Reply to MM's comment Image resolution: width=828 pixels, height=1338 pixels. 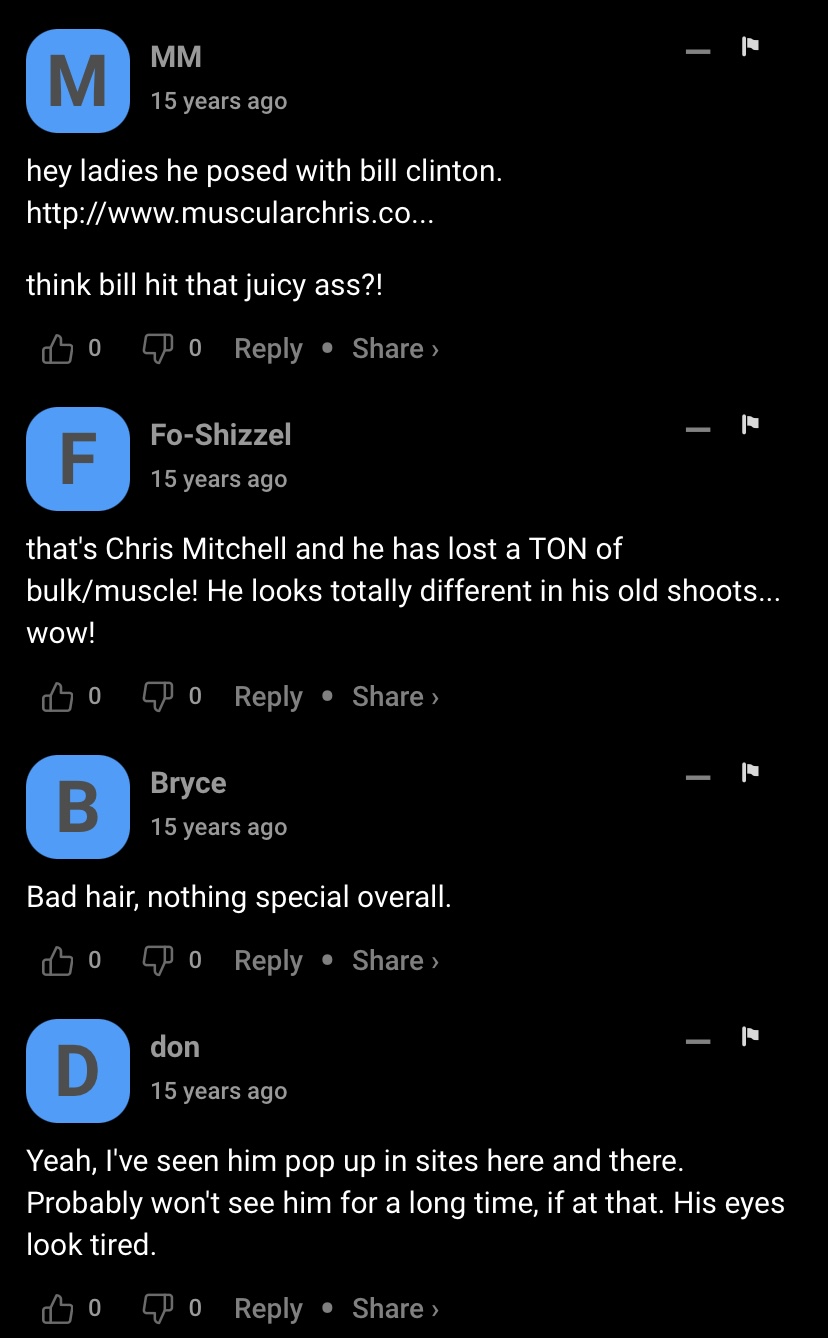click(x=268, y=349)
